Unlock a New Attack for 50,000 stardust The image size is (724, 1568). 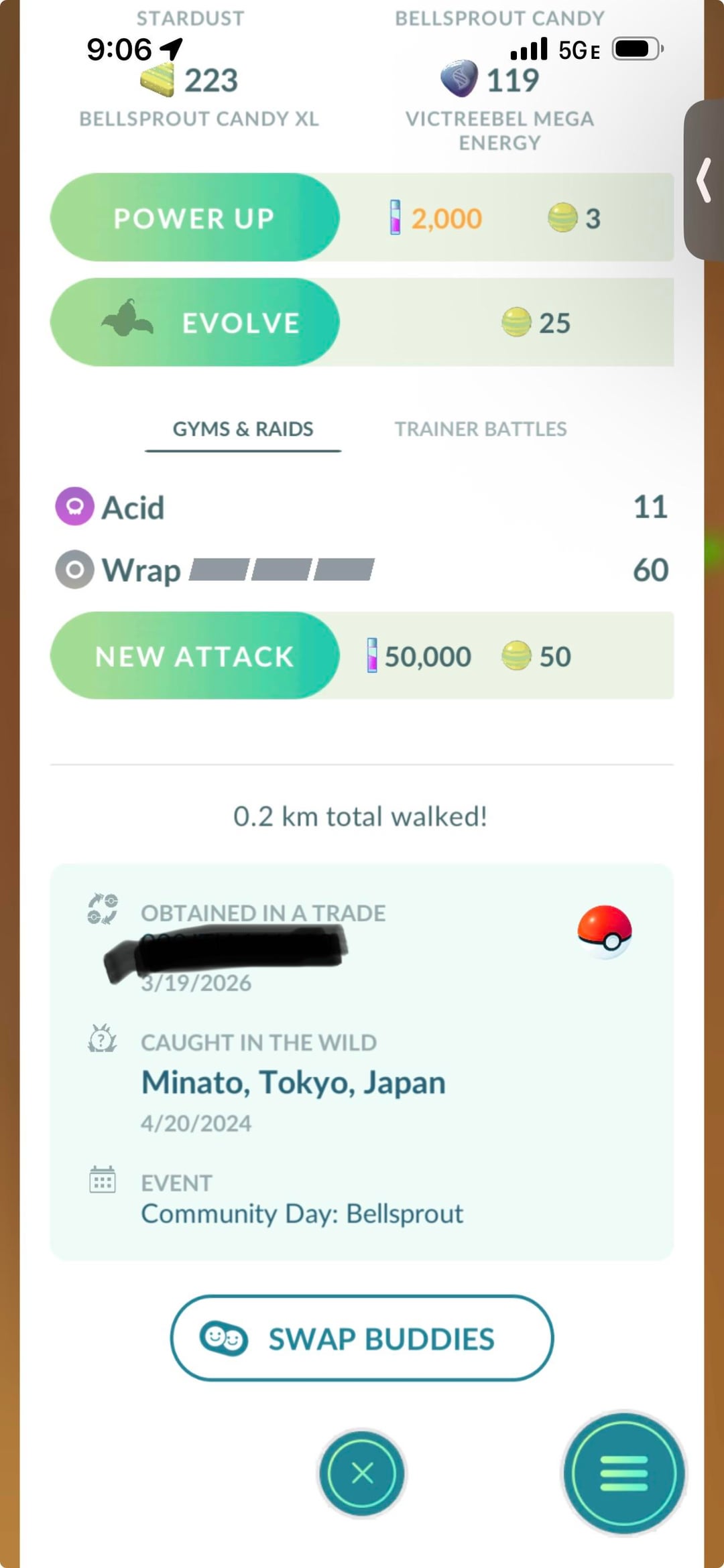194,656
